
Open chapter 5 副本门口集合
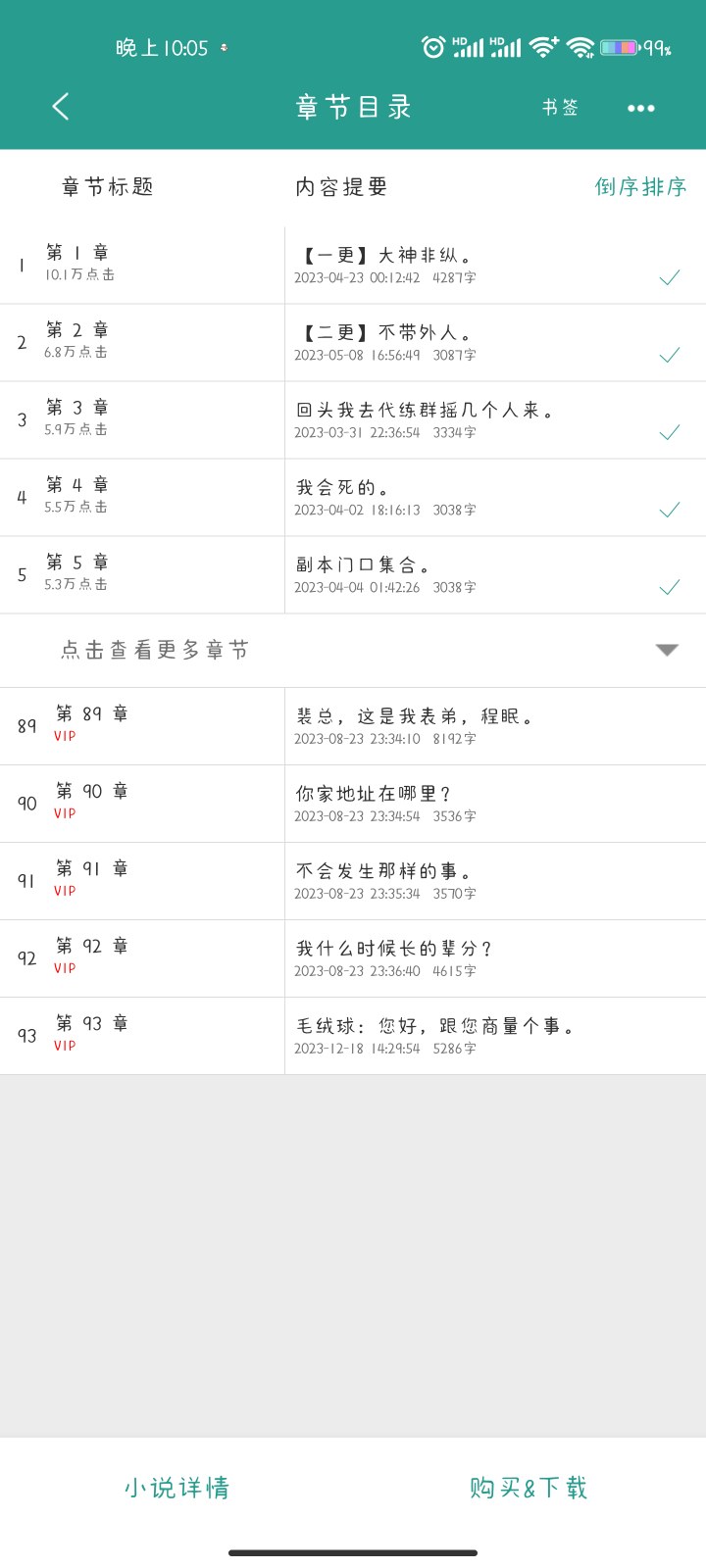353,575
